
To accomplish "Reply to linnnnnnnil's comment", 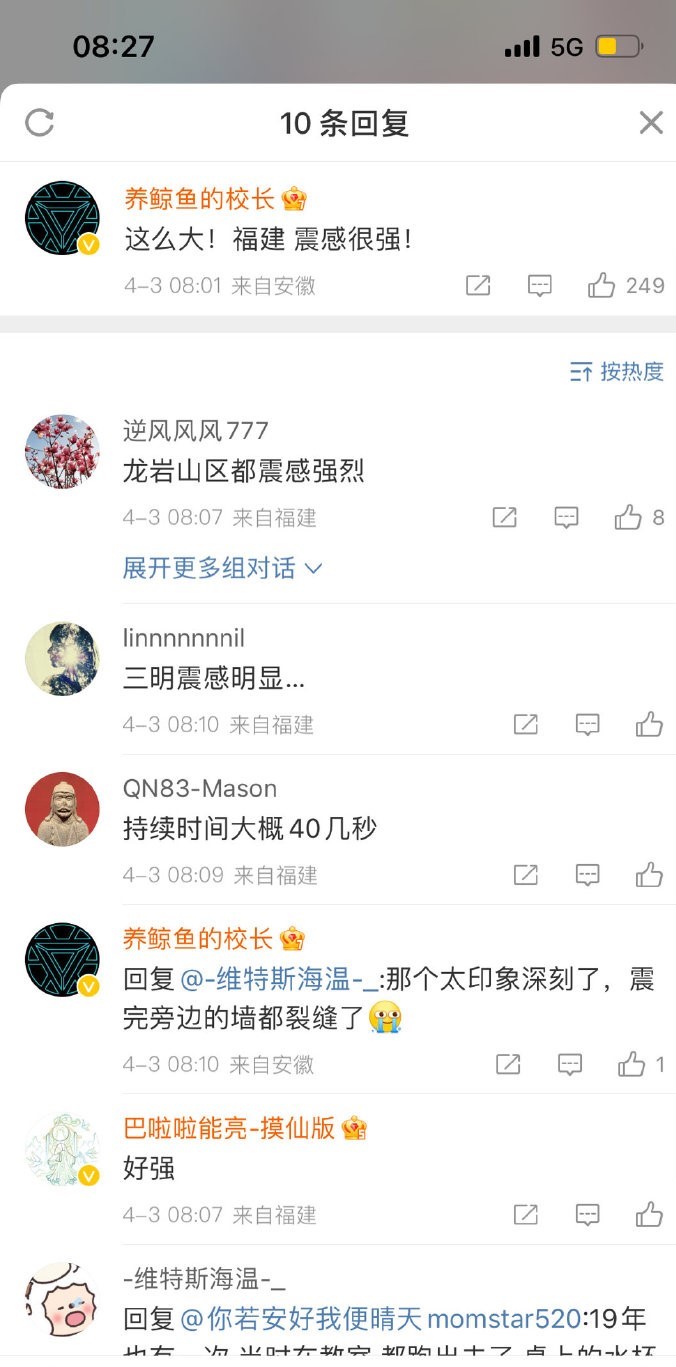I will [x=588, y=725].
